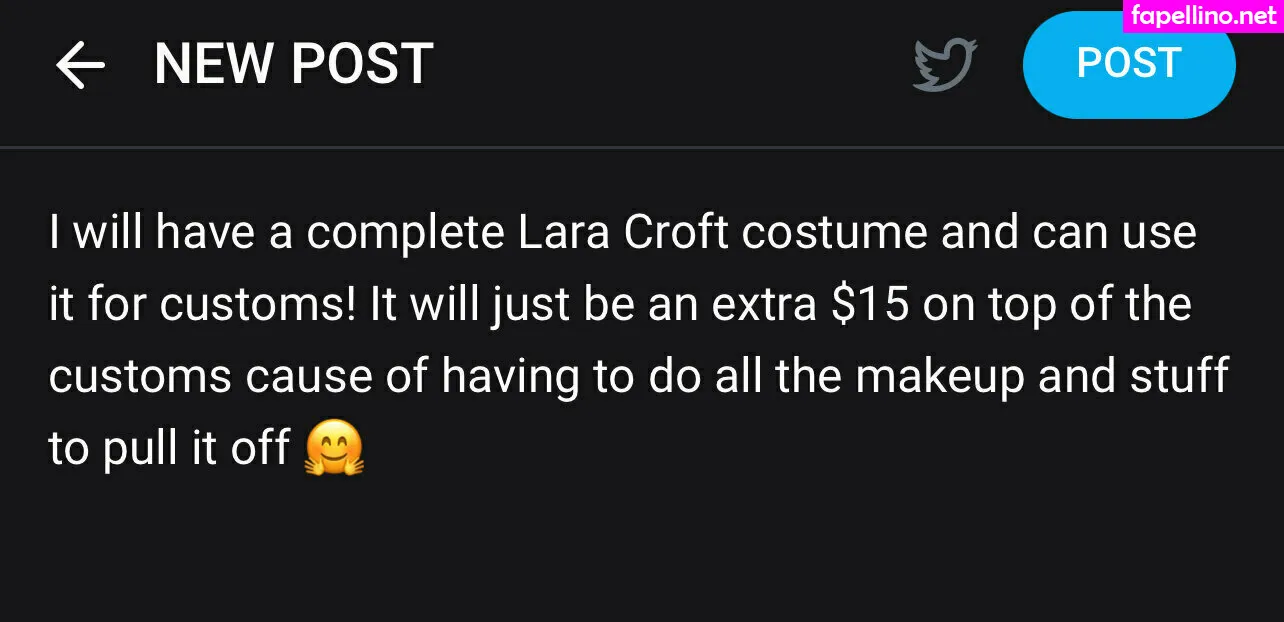Tap the post text to edit it
The height and width of the screenshot is (622, 1284).
point(620,340)
